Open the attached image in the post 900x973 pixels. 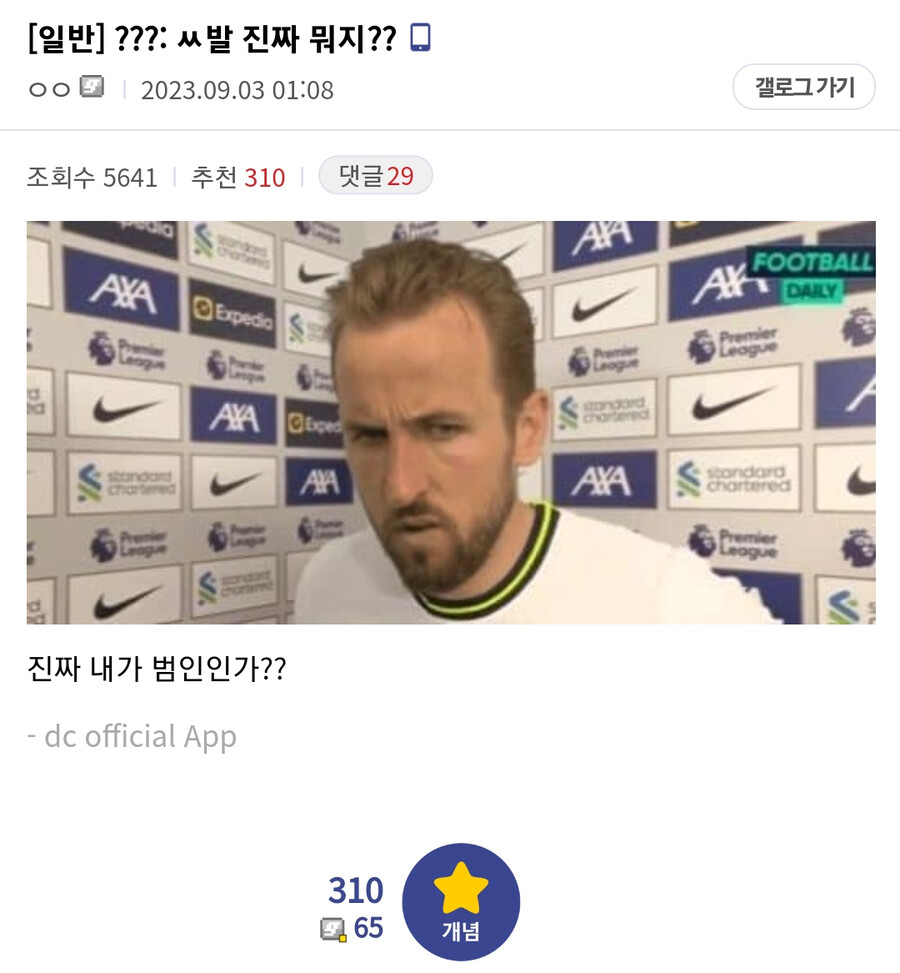point(450,422)
